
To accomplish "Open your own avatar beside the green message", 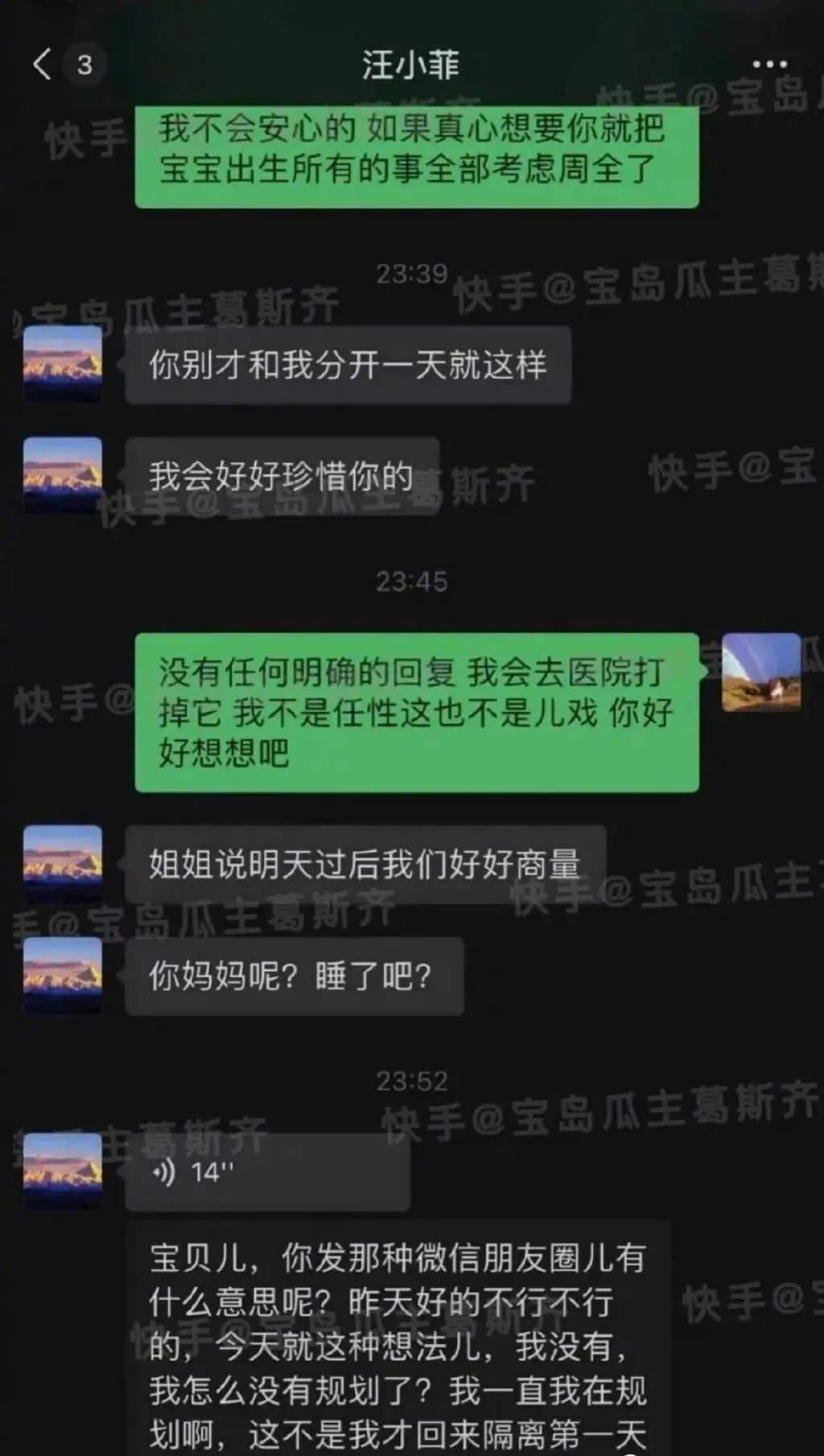I will coord(760,672).
